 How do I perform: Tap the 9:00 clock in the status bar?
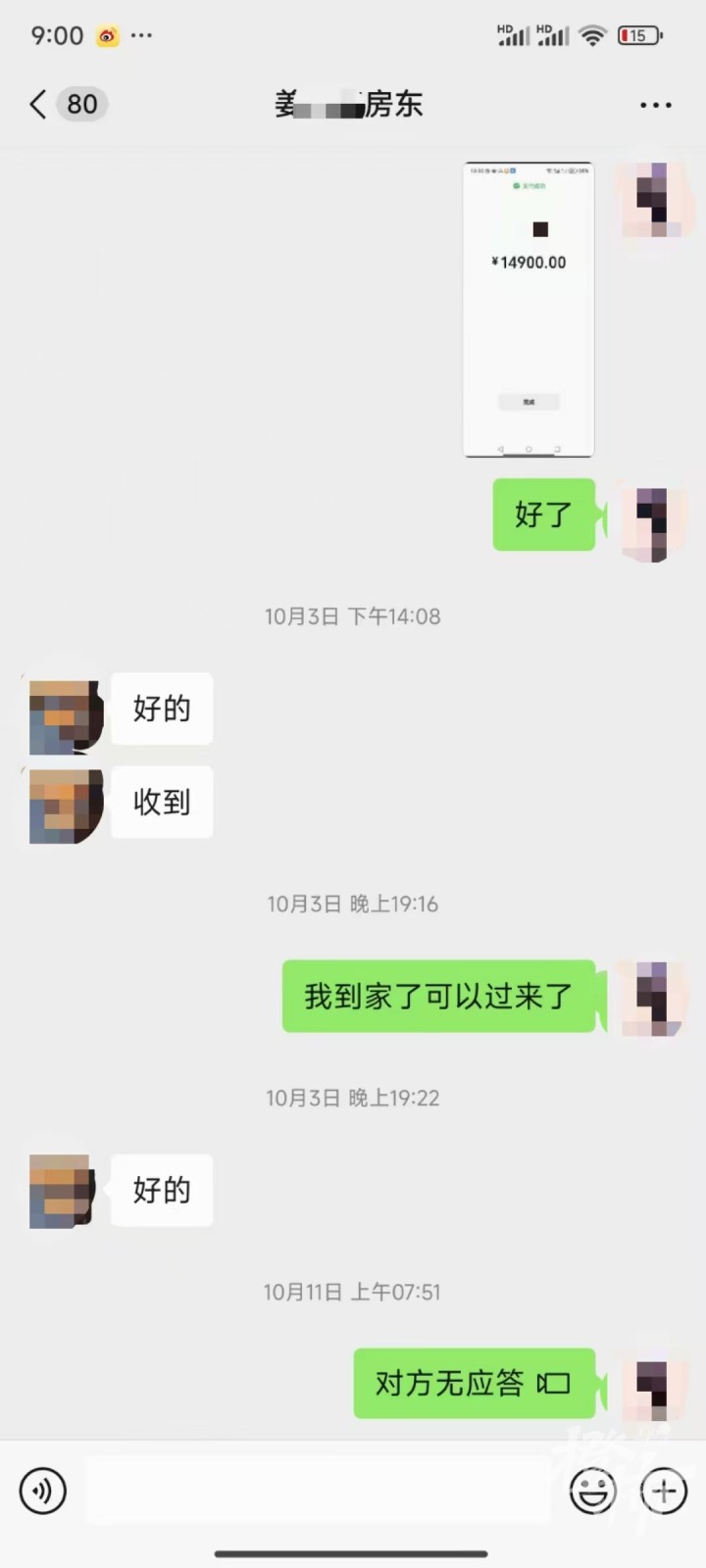click(x=56, y=35)
